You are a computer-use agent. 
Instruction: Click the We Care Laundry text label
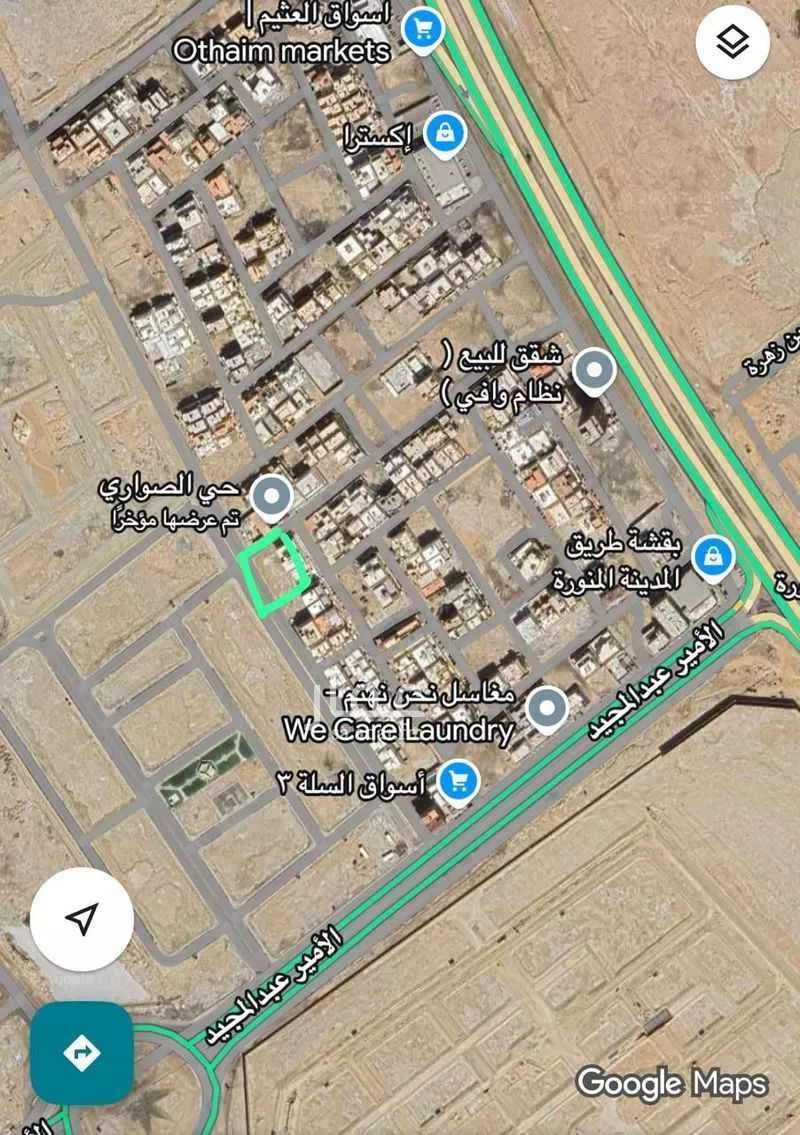click(x=398, y=731)
